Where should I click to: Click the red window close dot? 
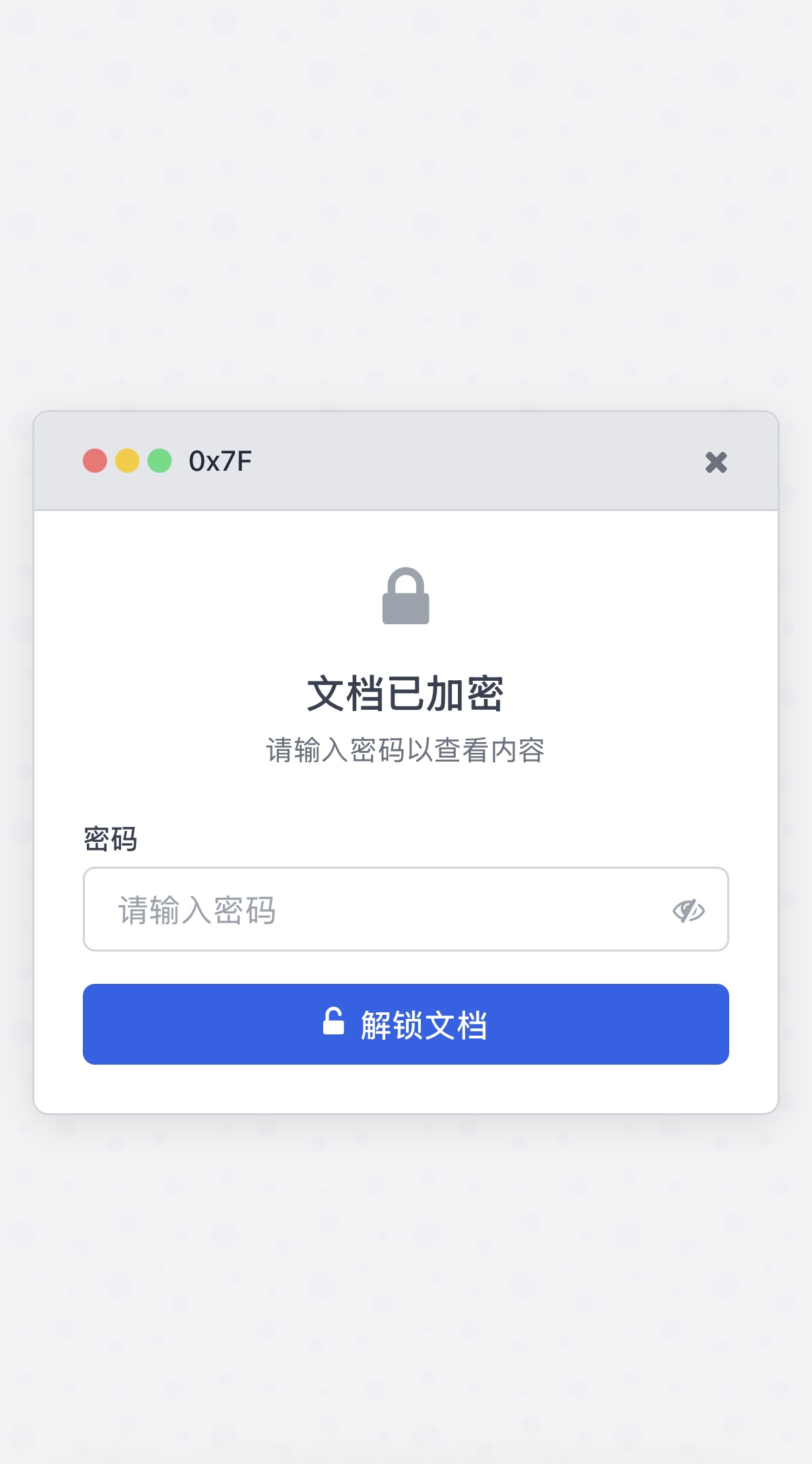tap(95, 461)
